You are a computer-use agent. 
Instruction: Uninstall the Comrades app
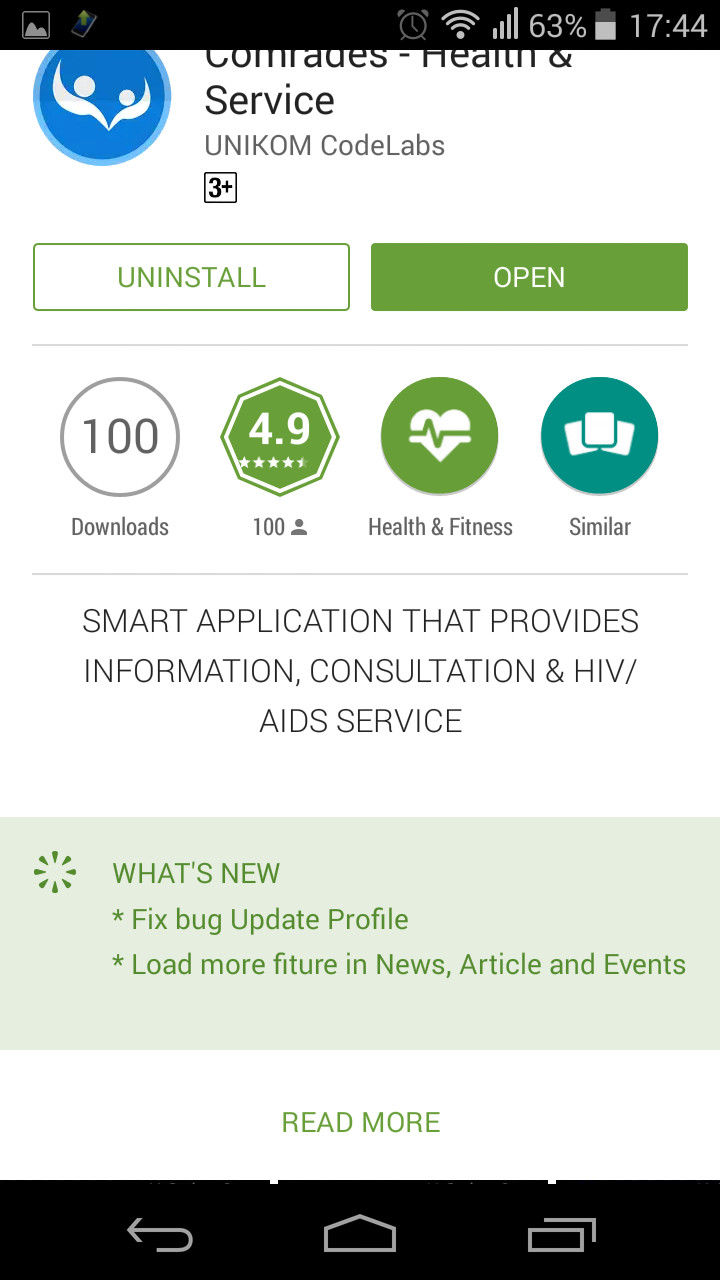coord(191,277)
